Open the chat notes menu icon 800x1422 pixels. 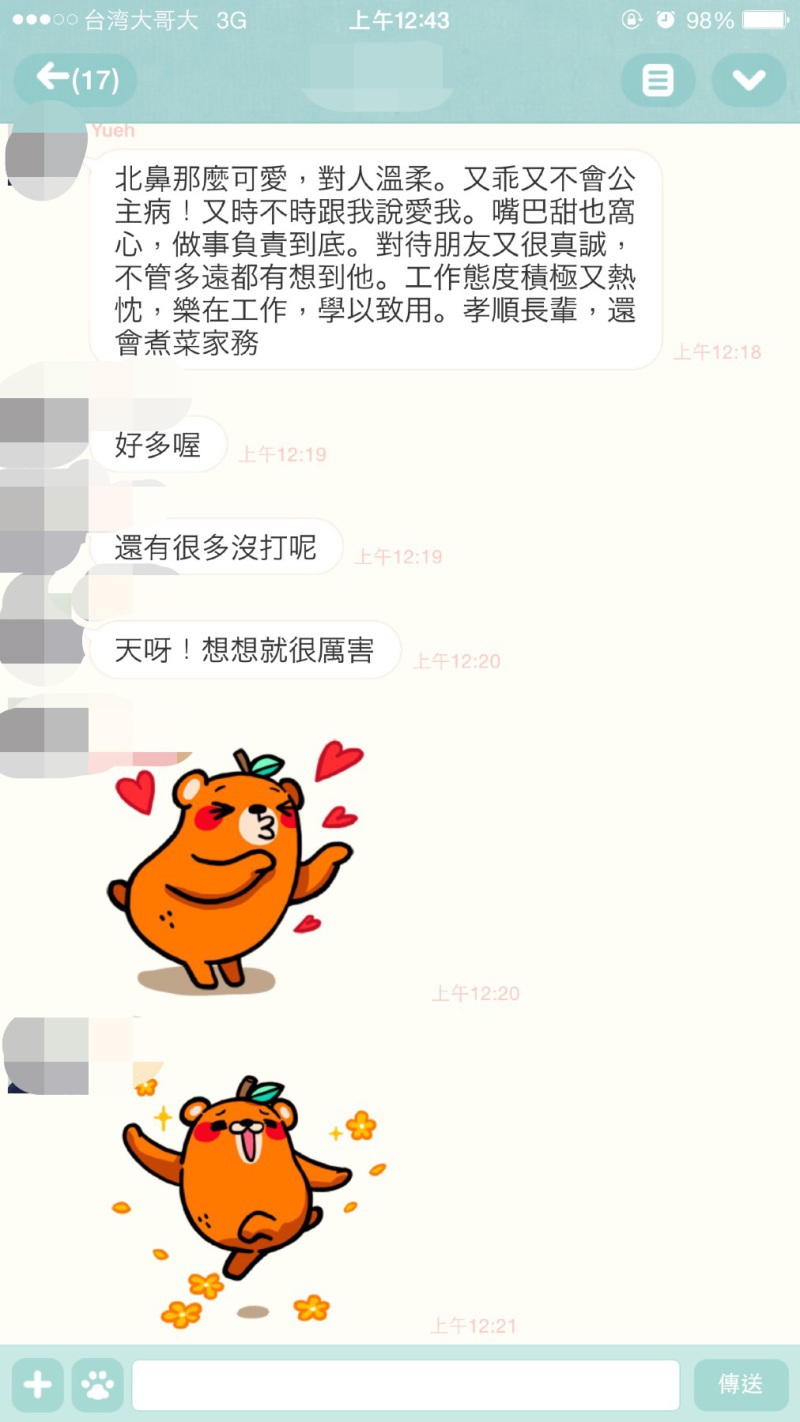[x=658, y=80]
